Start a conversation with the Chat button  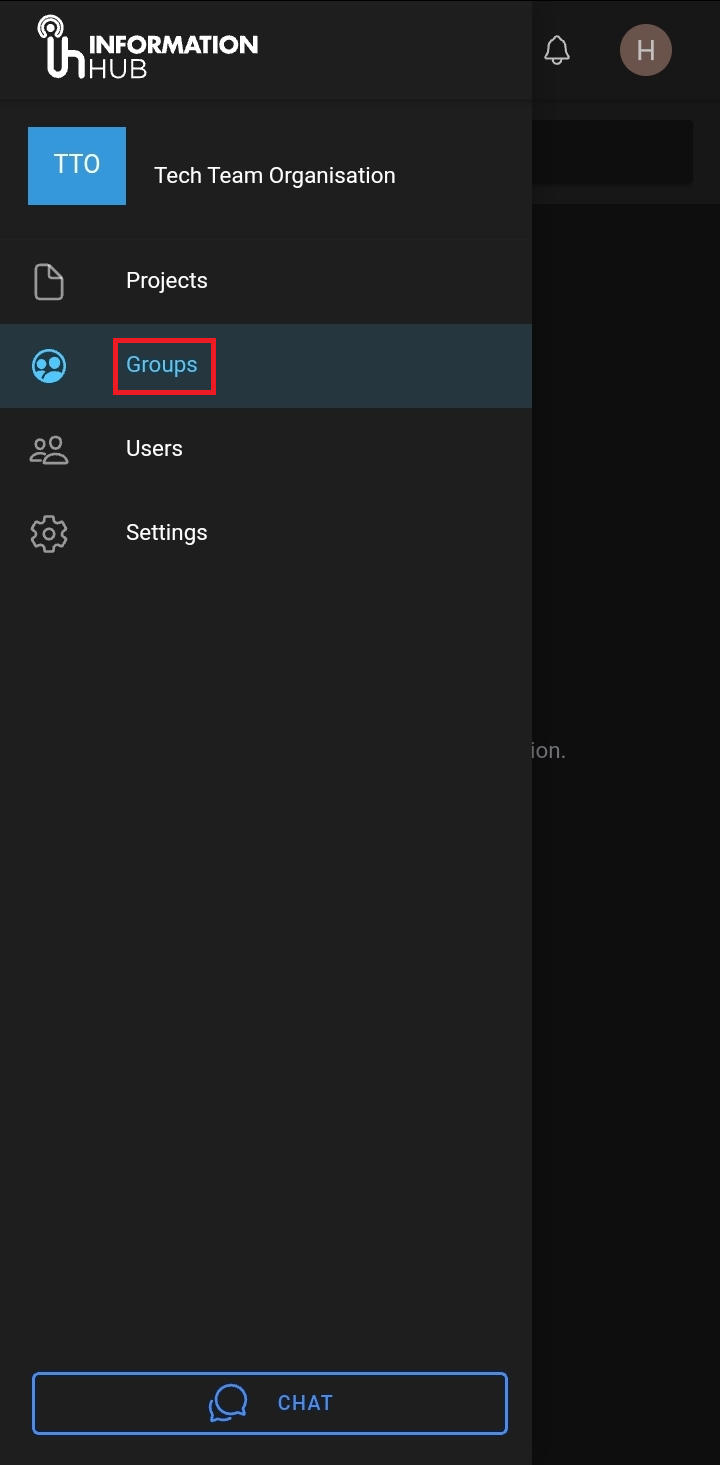click(270, 1403)
